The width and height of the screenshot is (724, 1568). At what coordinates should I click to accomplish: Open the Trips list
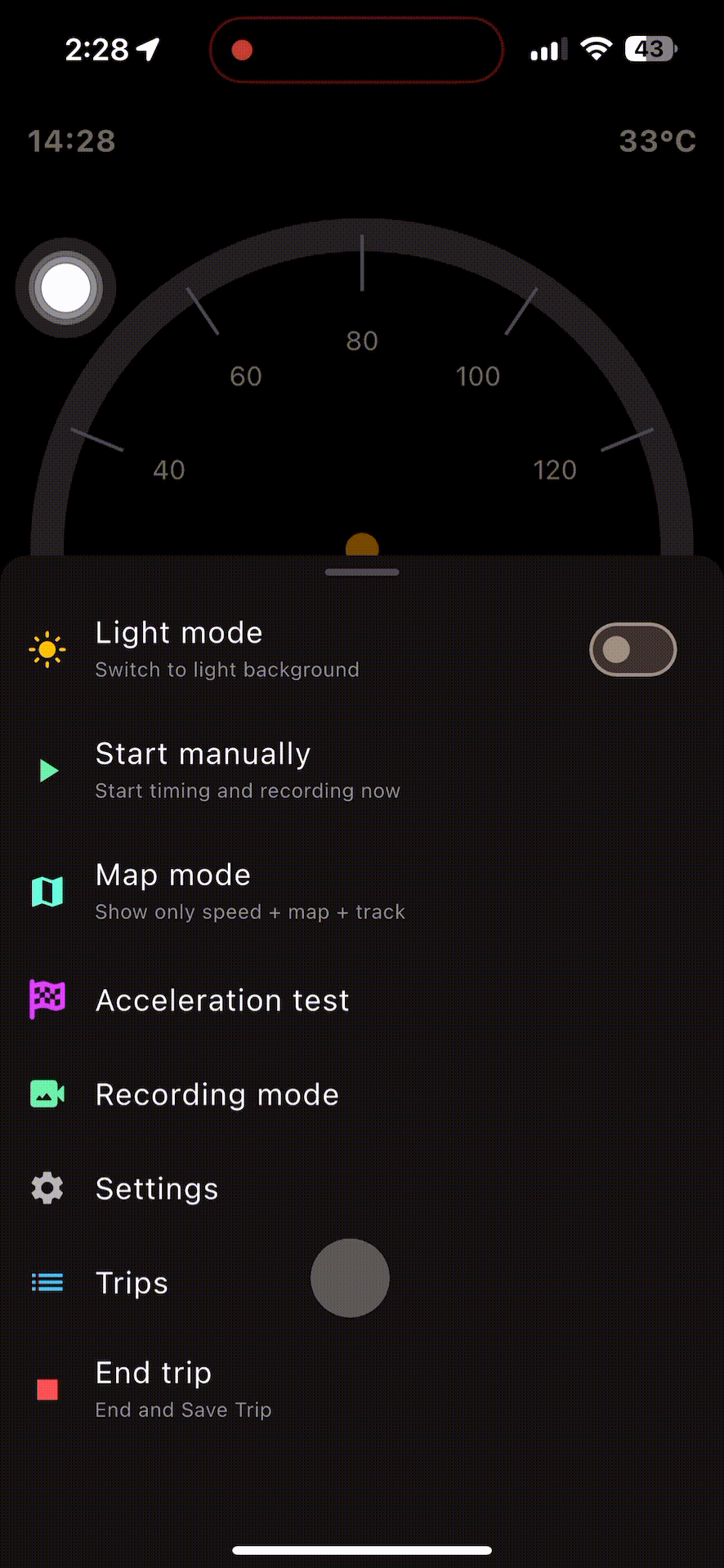click(132, 1282)
